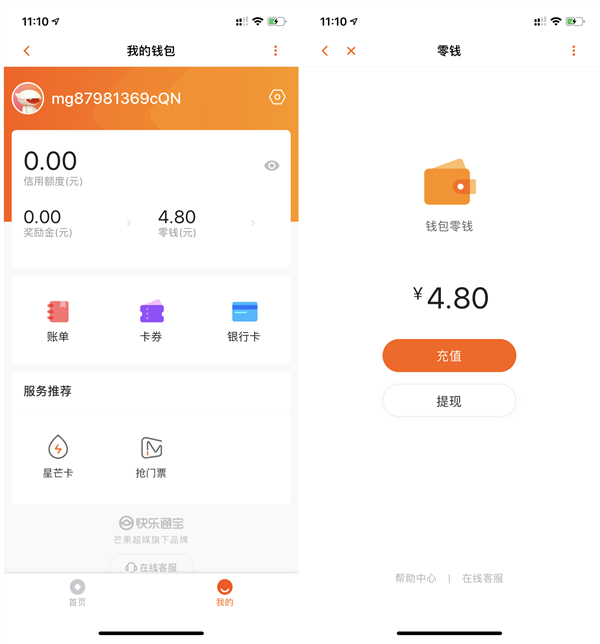Open 卡券 coupons
This screenshot has height=644, width=600.
coord(151,321)
